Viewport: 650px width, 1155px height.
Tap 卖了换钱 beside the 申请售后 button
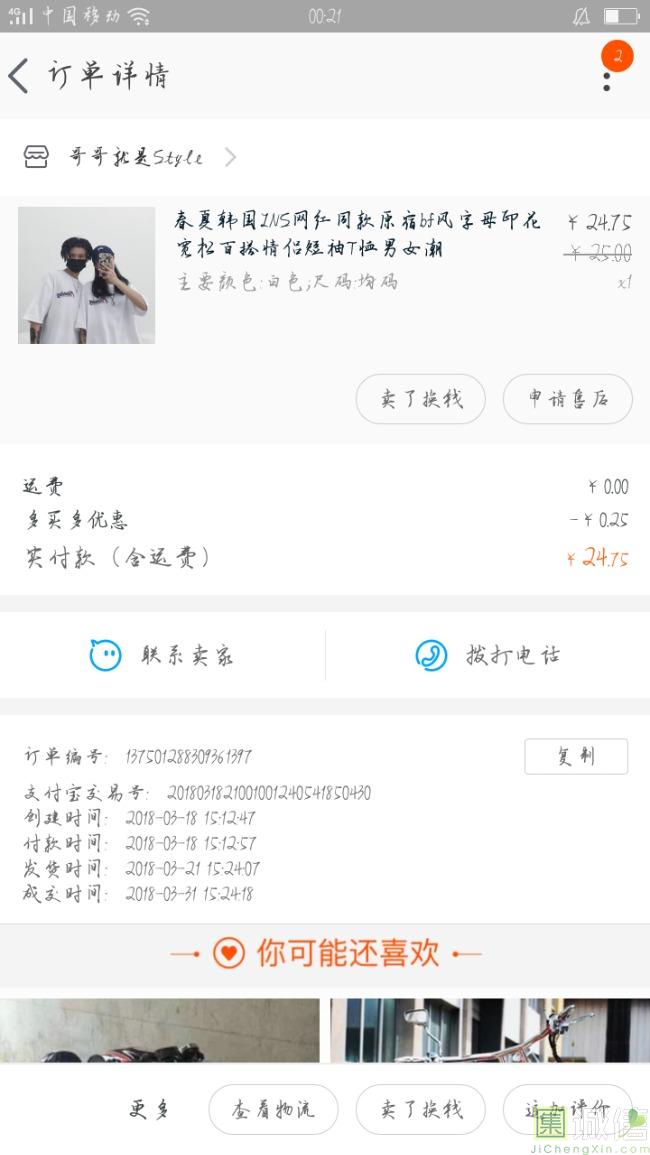(420, 399)
